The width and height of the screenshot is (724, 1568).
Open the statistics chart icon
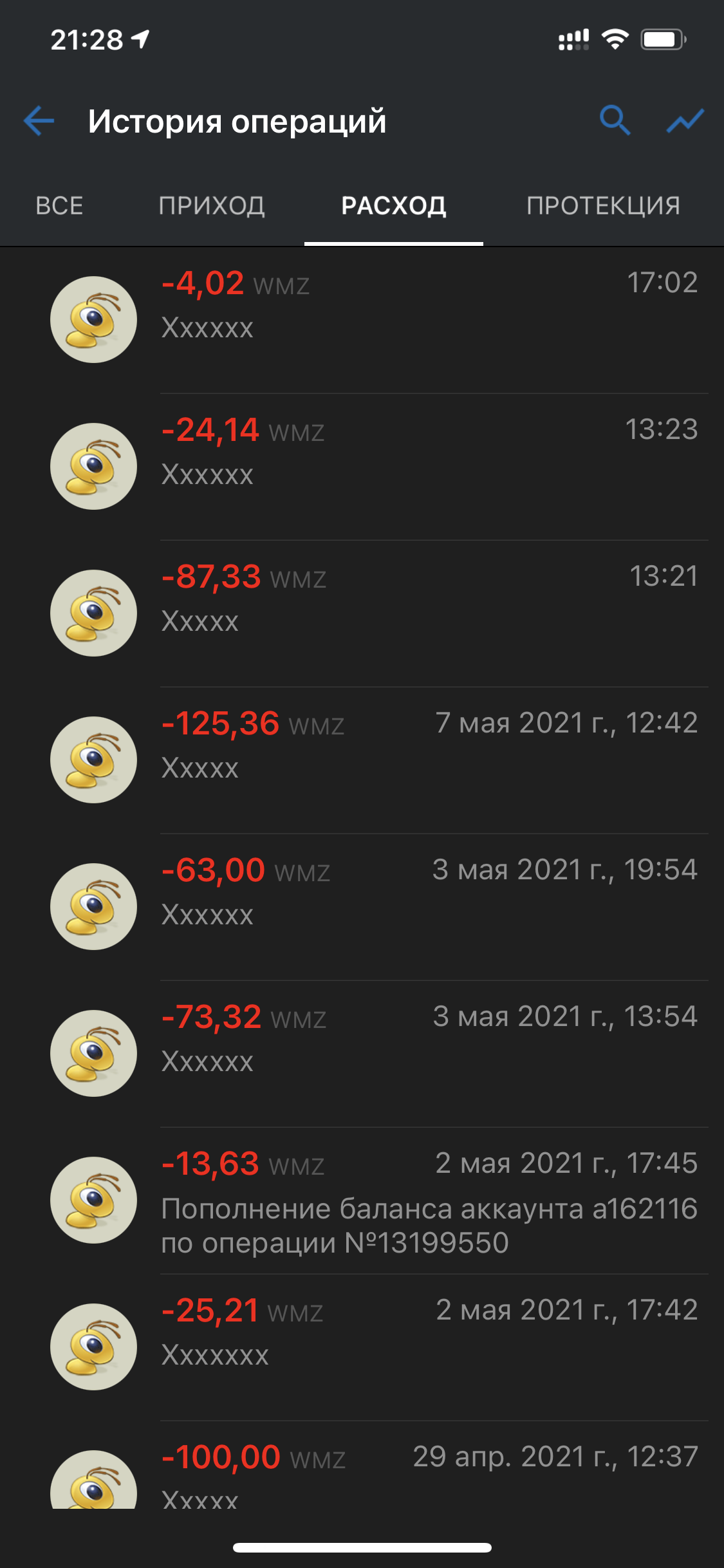tap(685, 120)
